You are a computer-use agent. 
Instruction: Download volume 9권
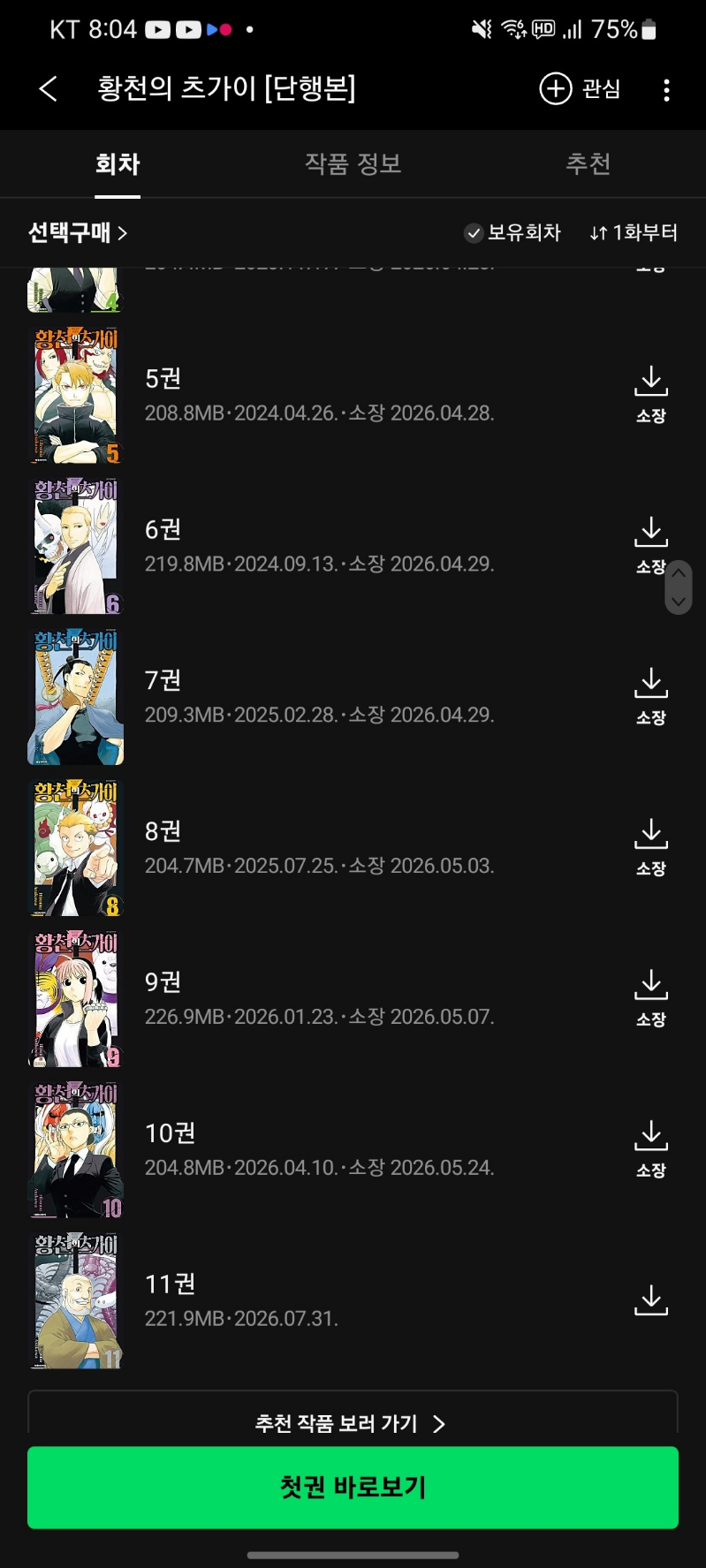coord(651,998)
